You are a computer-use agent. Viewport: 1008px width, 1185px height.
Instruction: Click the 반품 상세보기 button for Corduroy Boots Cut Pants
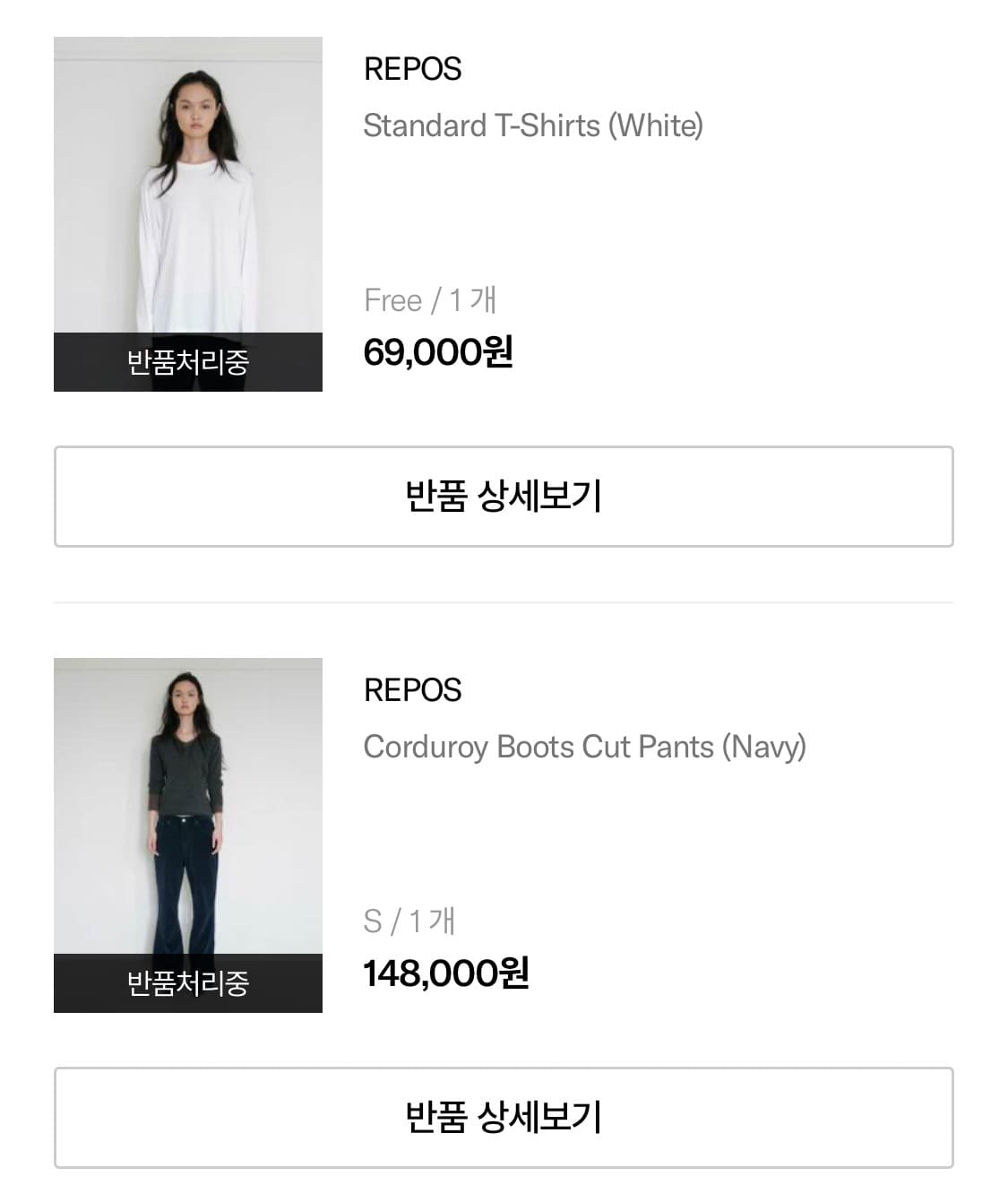[x=504, y=1117]
